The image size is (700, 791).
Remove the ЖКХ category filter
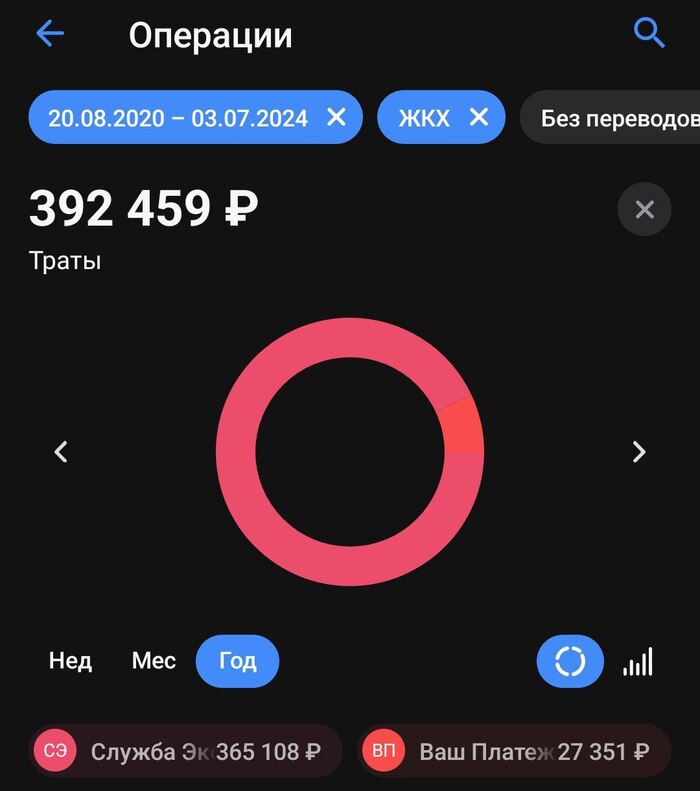pyautogui.click(x=479, y=117)
